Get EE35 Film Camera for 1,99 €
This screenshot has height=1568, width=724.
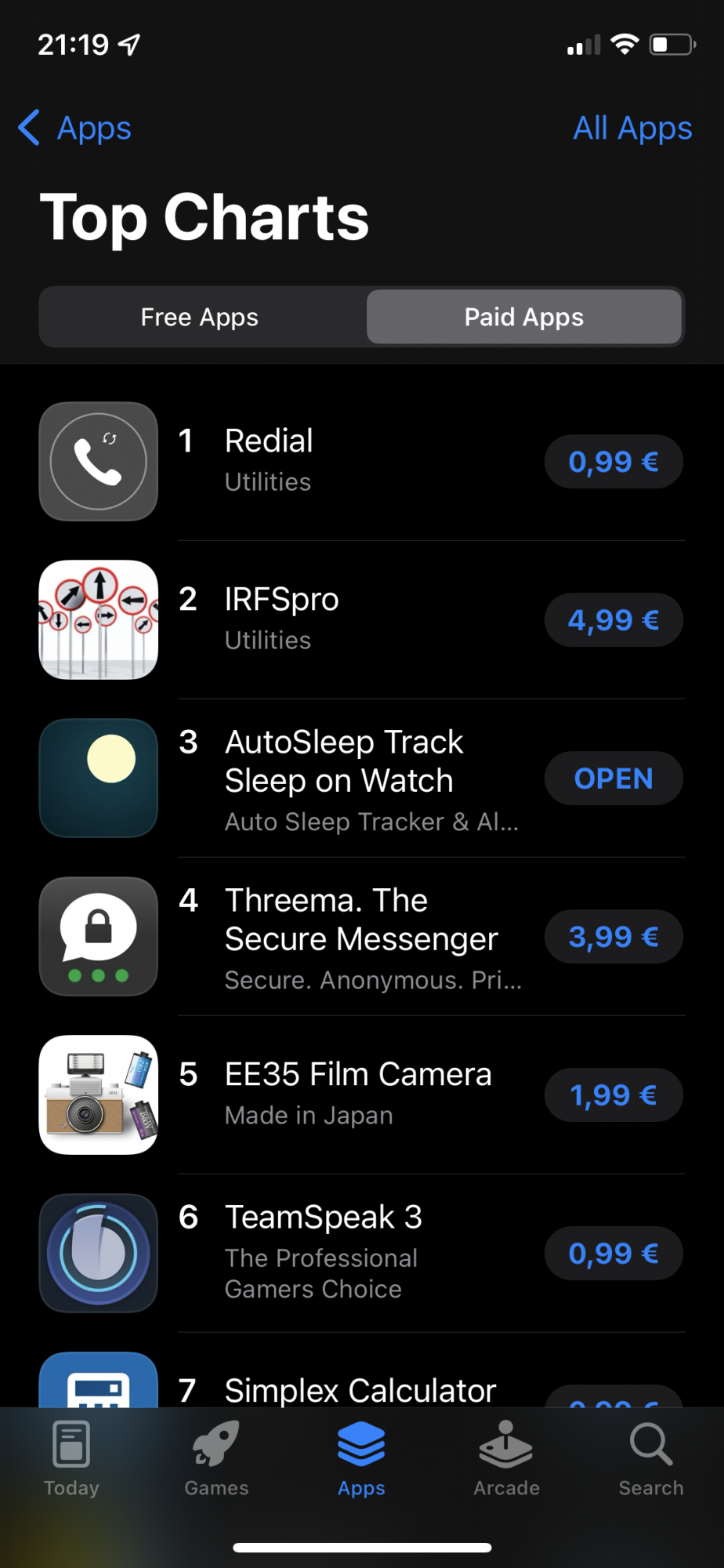pos(613,1095)
